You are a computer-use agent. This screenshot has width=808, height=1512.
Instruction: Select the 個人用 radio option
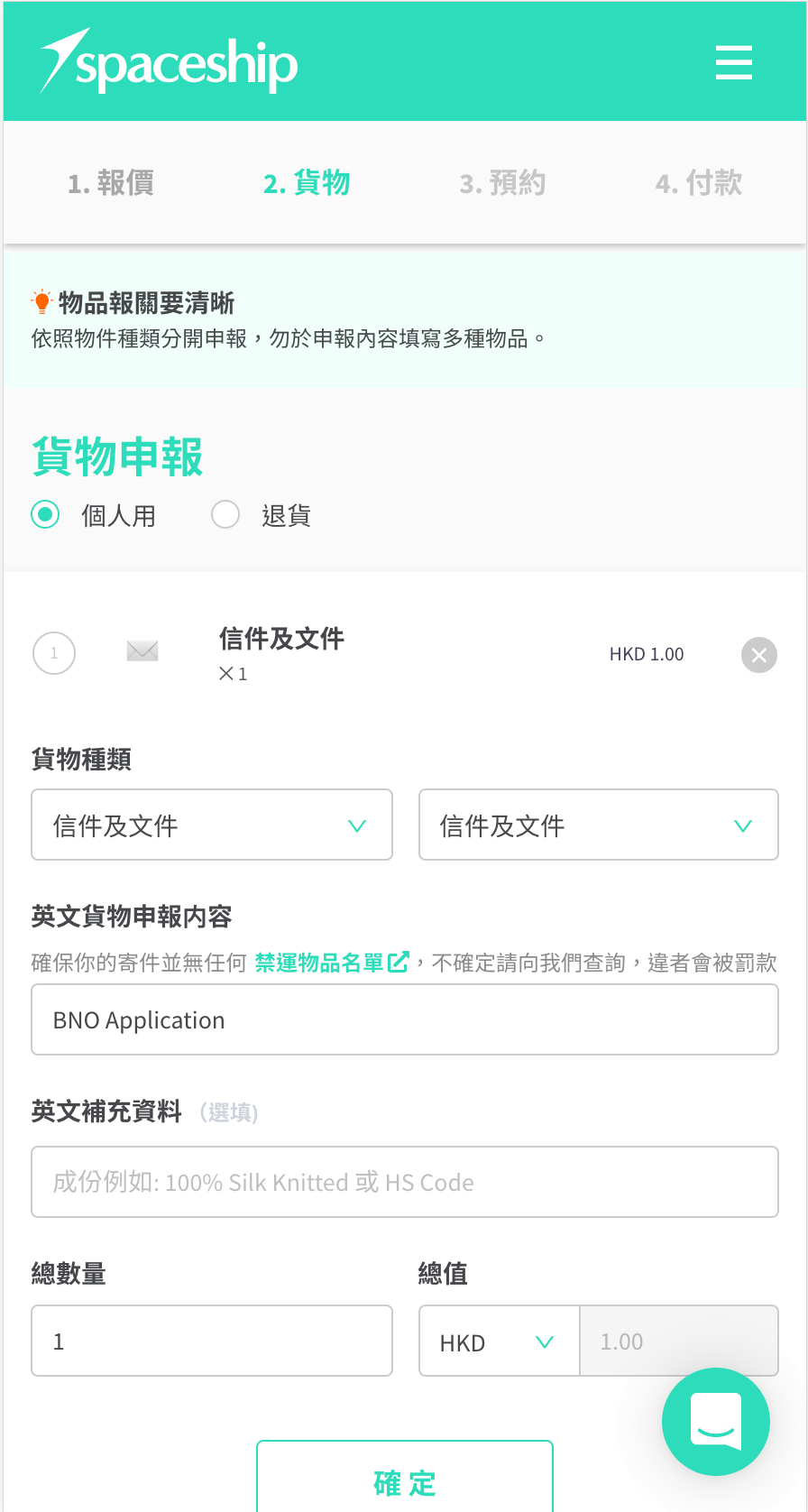45,514
